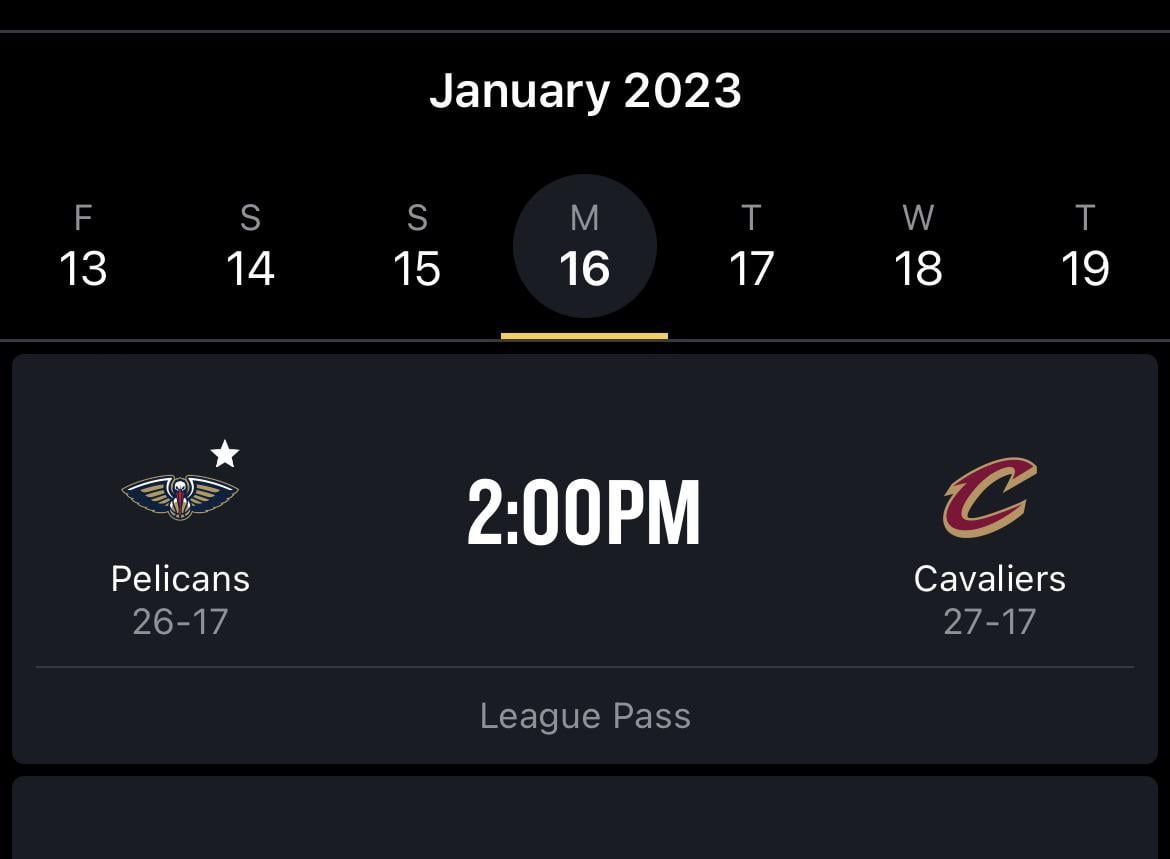
Task: Open the January 2023 month picker
Action: click(585, 91)
